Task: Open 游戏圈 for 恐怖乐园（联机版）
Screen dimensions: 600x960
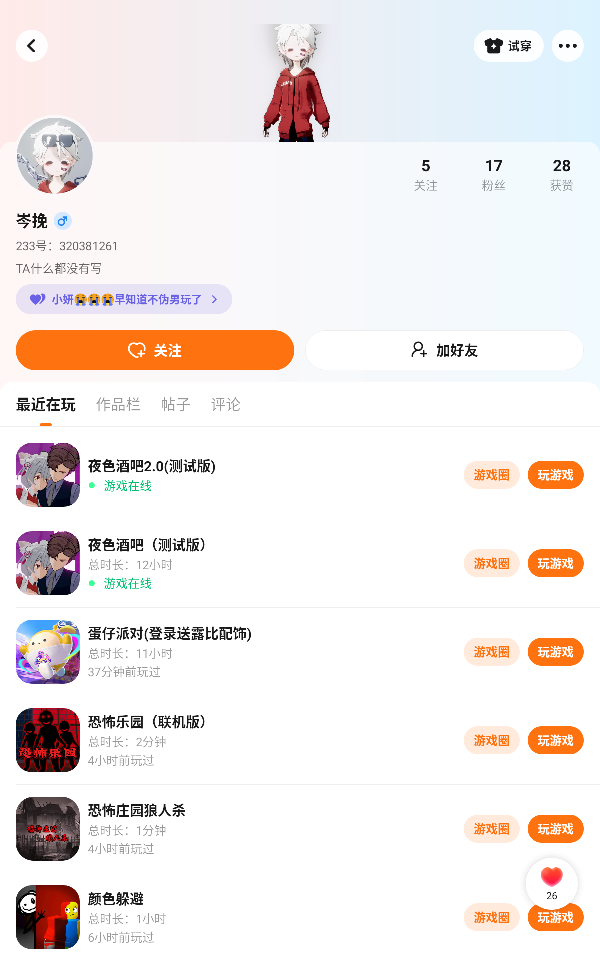Action: (x=491, y=741)
